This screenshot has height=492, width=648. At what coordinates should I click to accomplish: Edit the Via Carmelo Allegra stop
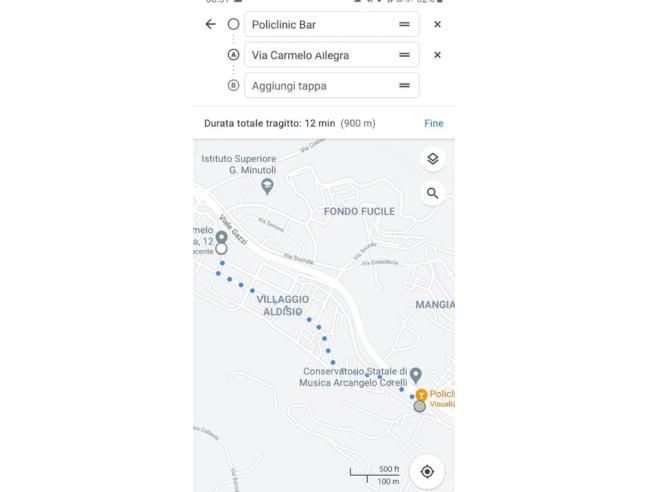[315, 55]
